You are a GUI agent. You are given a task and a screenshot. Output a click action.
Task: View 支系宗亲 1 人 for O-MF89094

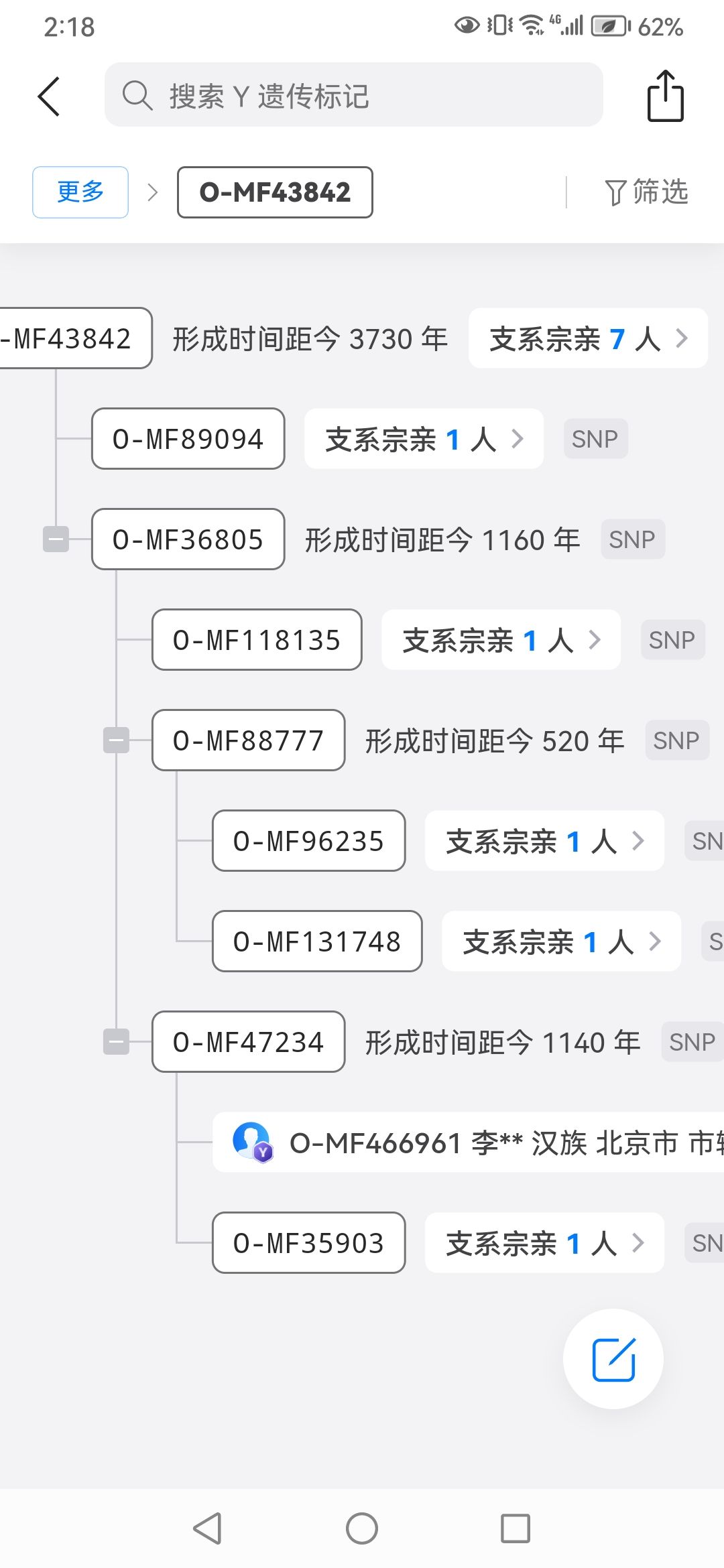point(424,439)
